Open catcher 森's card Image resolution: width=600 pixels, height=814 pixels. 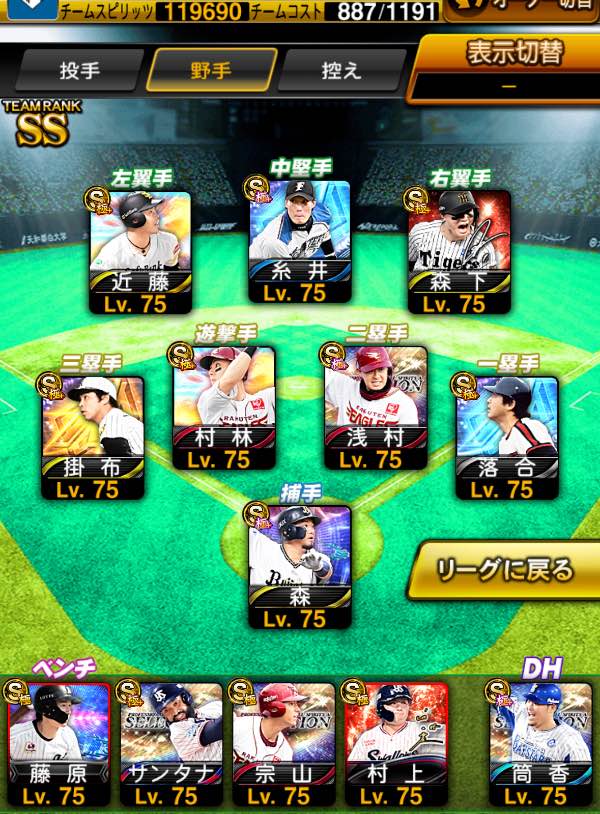coord(299,567)
